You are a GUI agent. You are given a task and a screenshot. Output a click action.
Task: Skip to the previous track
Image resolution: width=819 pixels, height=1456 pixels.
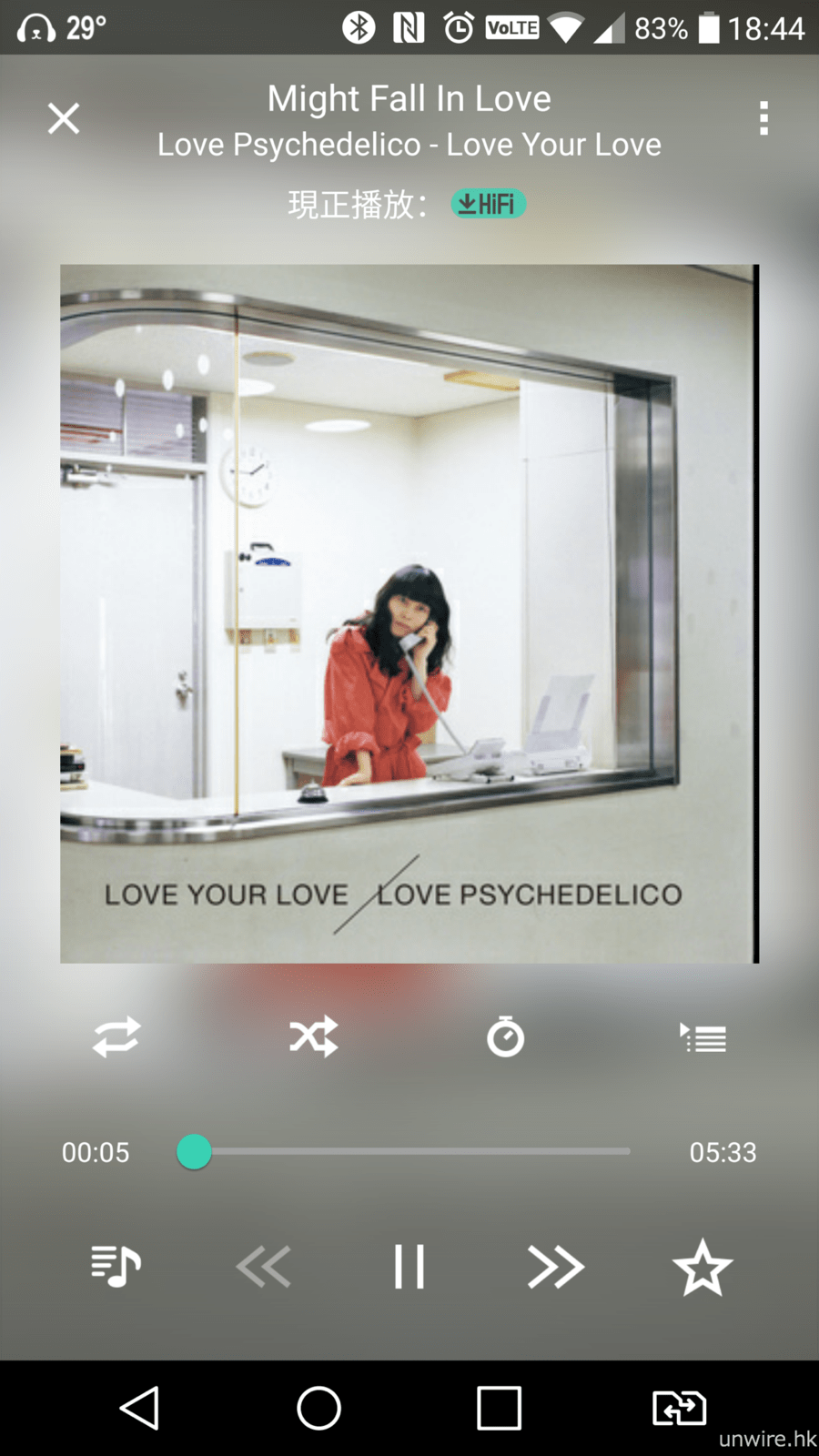(x=263, y=1266)
